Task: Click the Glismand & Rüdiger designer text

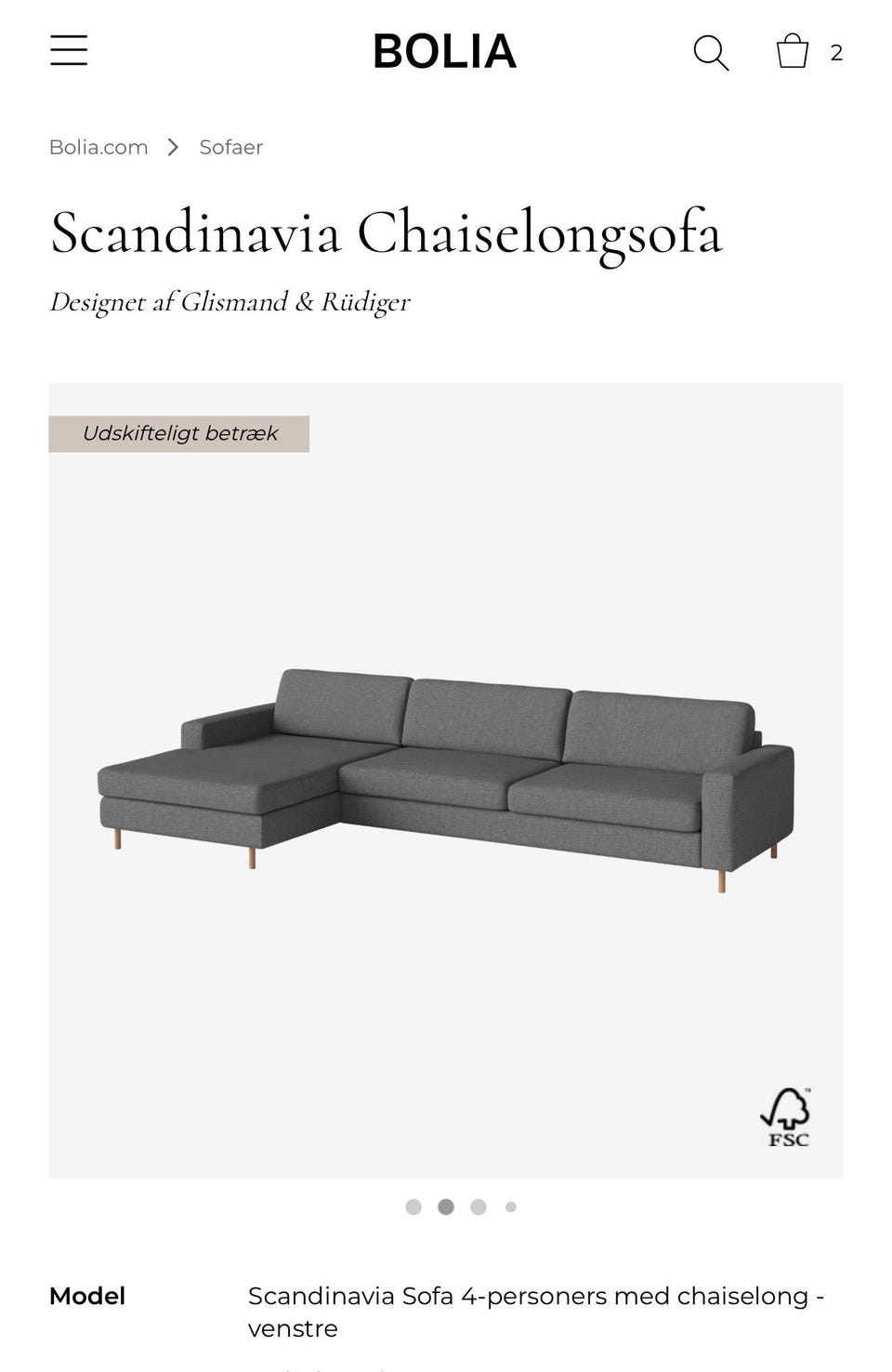Action: coord(230,301)
